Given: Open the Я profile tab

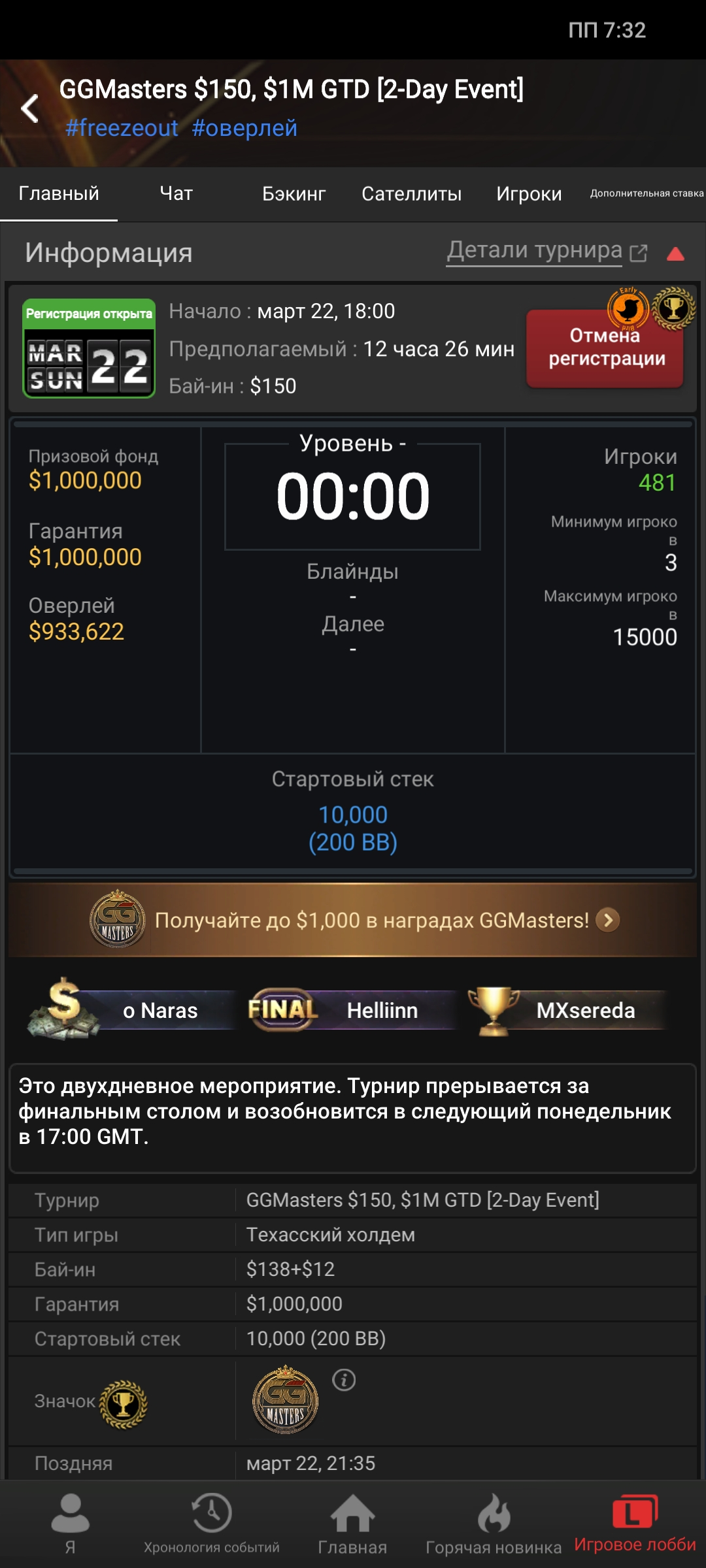Looking at the screenshot, I should click(x=70, y=1524).
